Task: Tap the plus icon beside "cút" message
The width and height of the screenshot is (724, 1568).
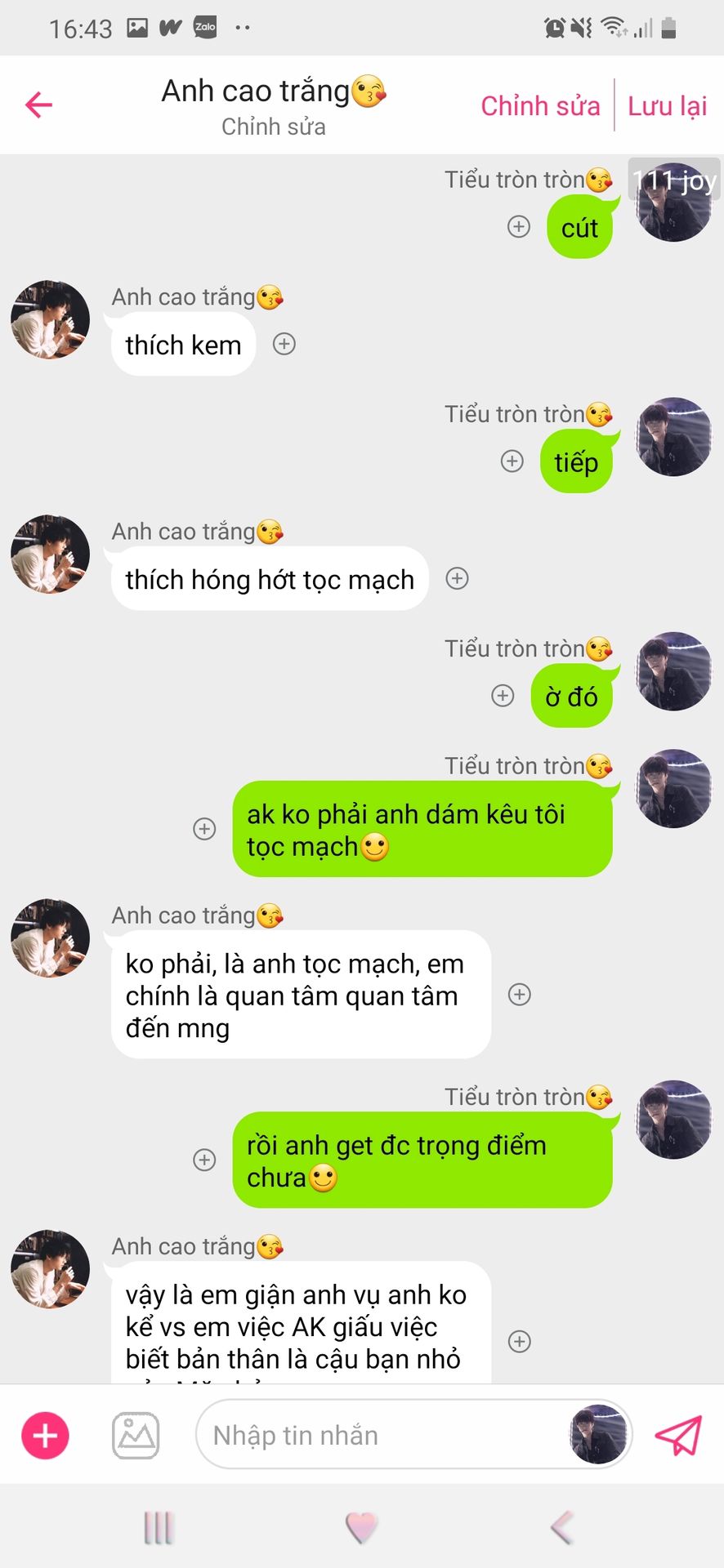Action: point(519,226)
